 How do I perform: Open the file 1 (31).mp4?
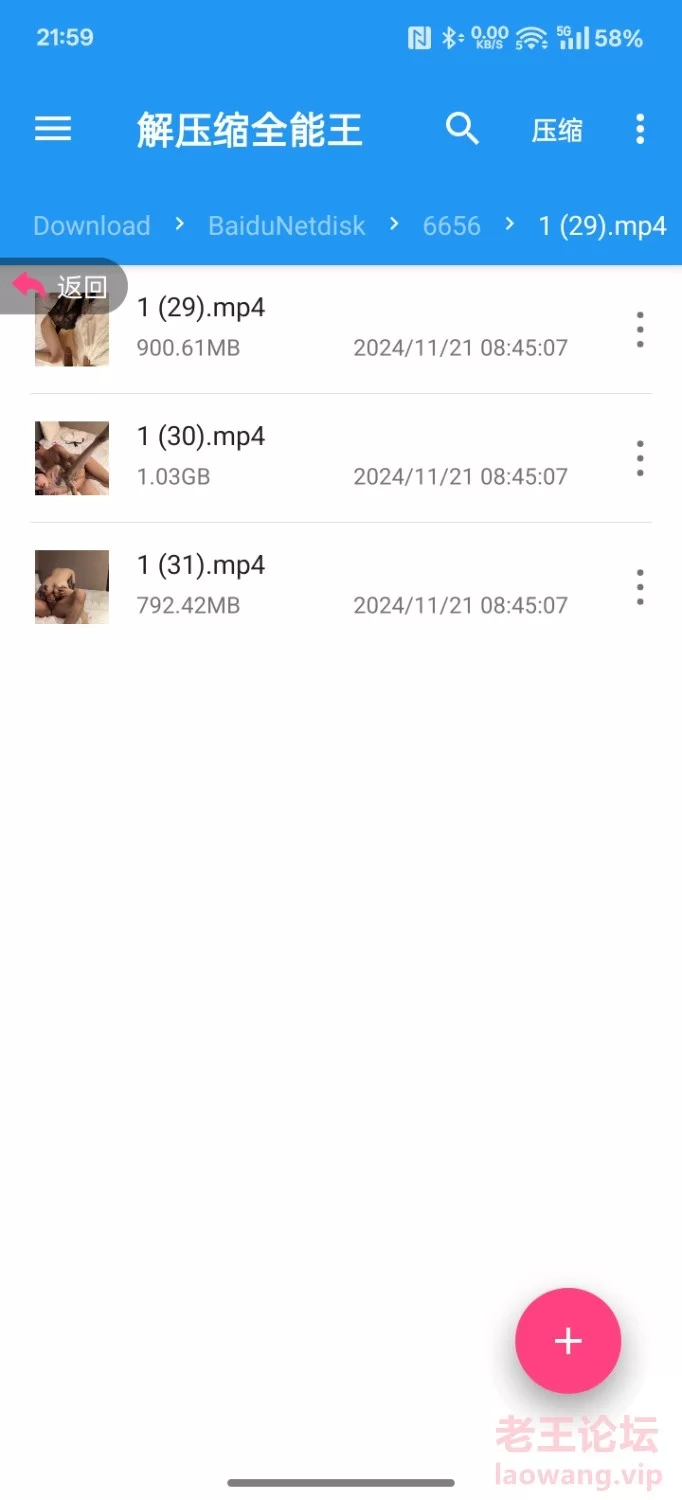pyautogui.click(x=300, y=586)
